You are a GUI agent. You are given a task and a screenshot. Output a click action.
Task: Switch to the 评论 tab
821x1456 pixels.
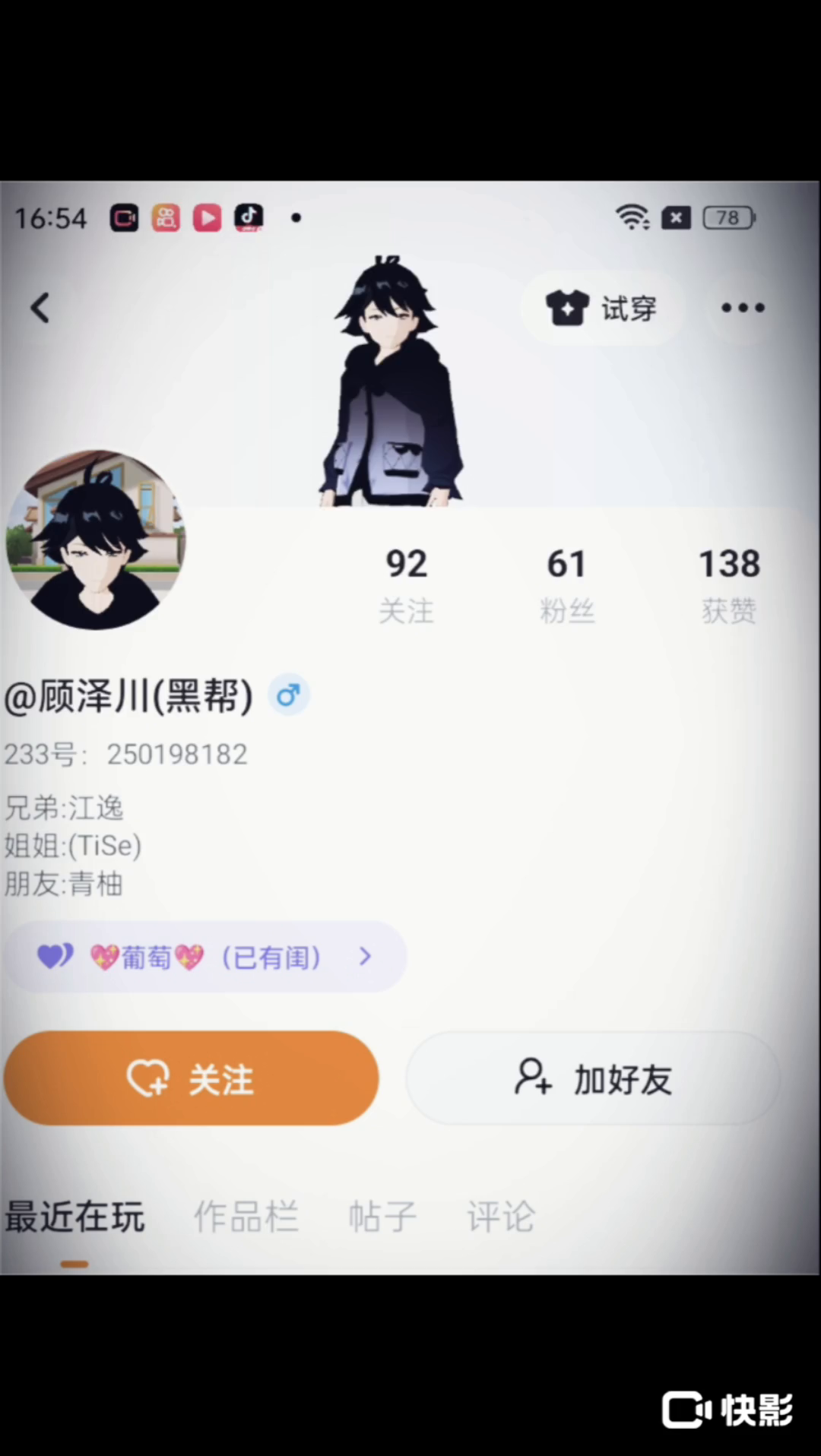coord(500,1217)
